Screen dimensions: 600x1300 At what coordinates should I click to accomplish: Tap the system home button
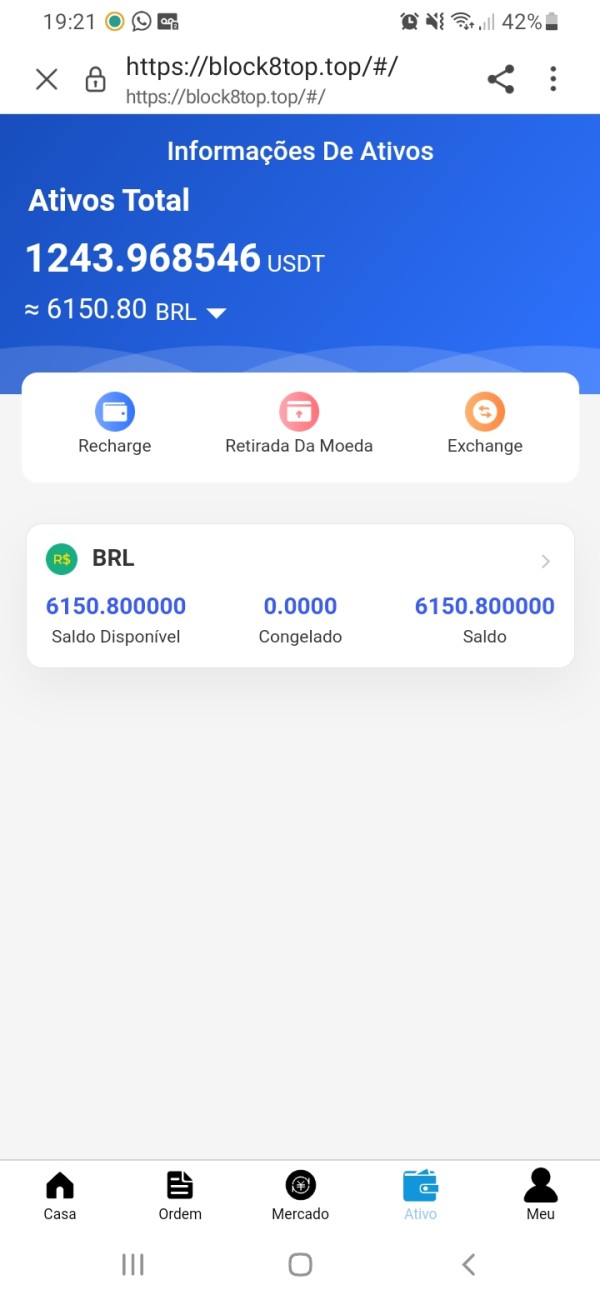point(300,1264)
